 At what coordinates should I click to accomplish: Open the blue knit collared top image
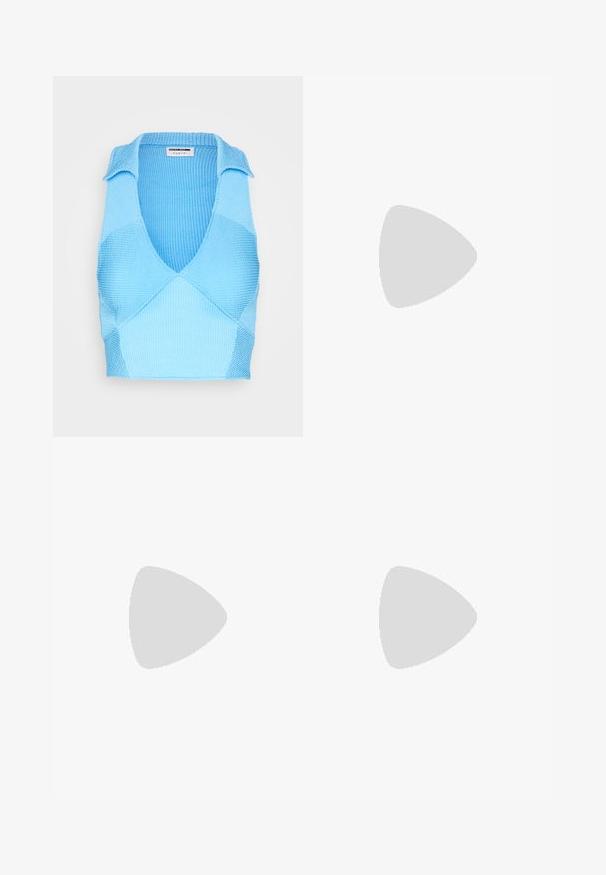coord(178,256)
